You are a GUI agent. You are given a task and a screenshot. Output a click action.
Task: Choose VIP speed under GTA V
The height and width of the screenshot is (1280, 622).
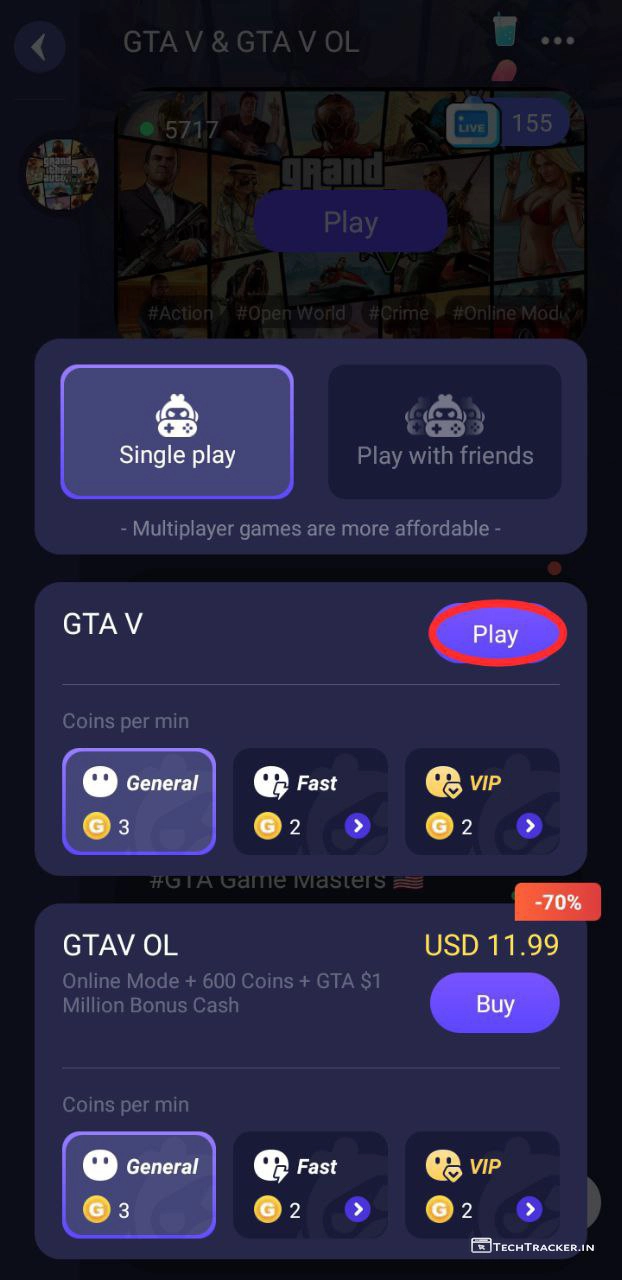(x=482, y=801)
